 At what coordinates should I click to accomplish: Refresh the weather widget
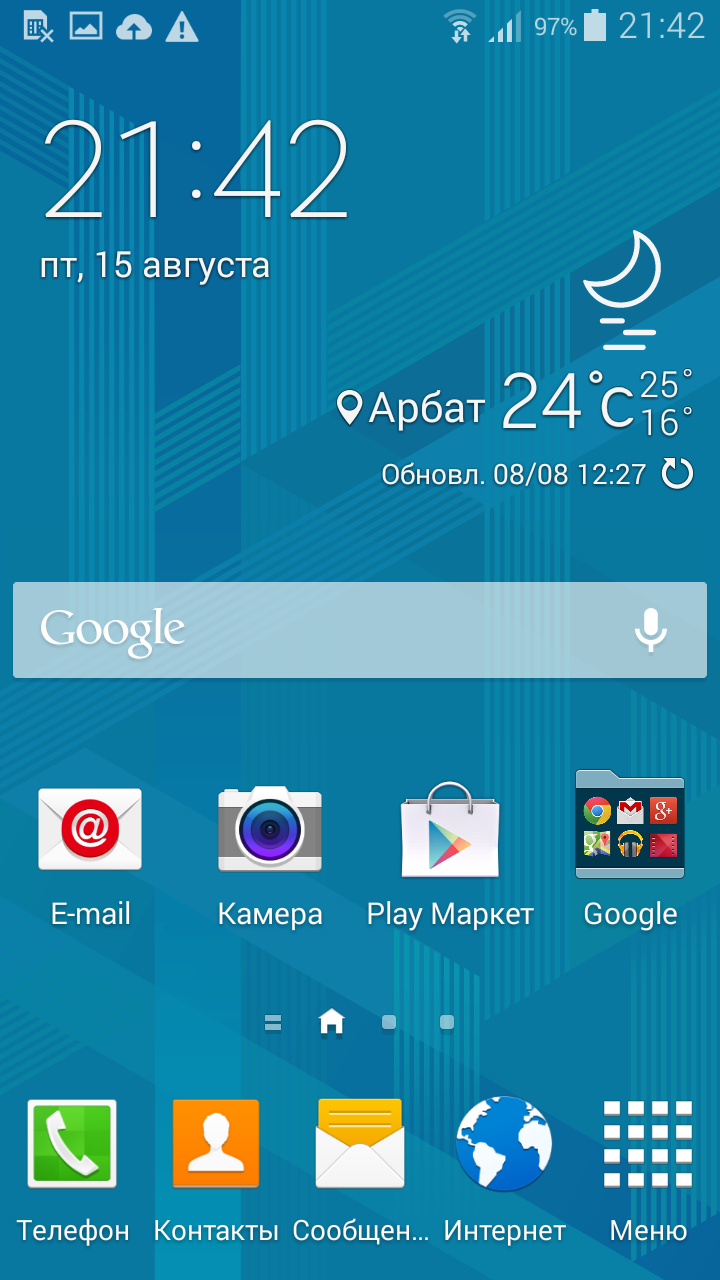tap(678, 474)
